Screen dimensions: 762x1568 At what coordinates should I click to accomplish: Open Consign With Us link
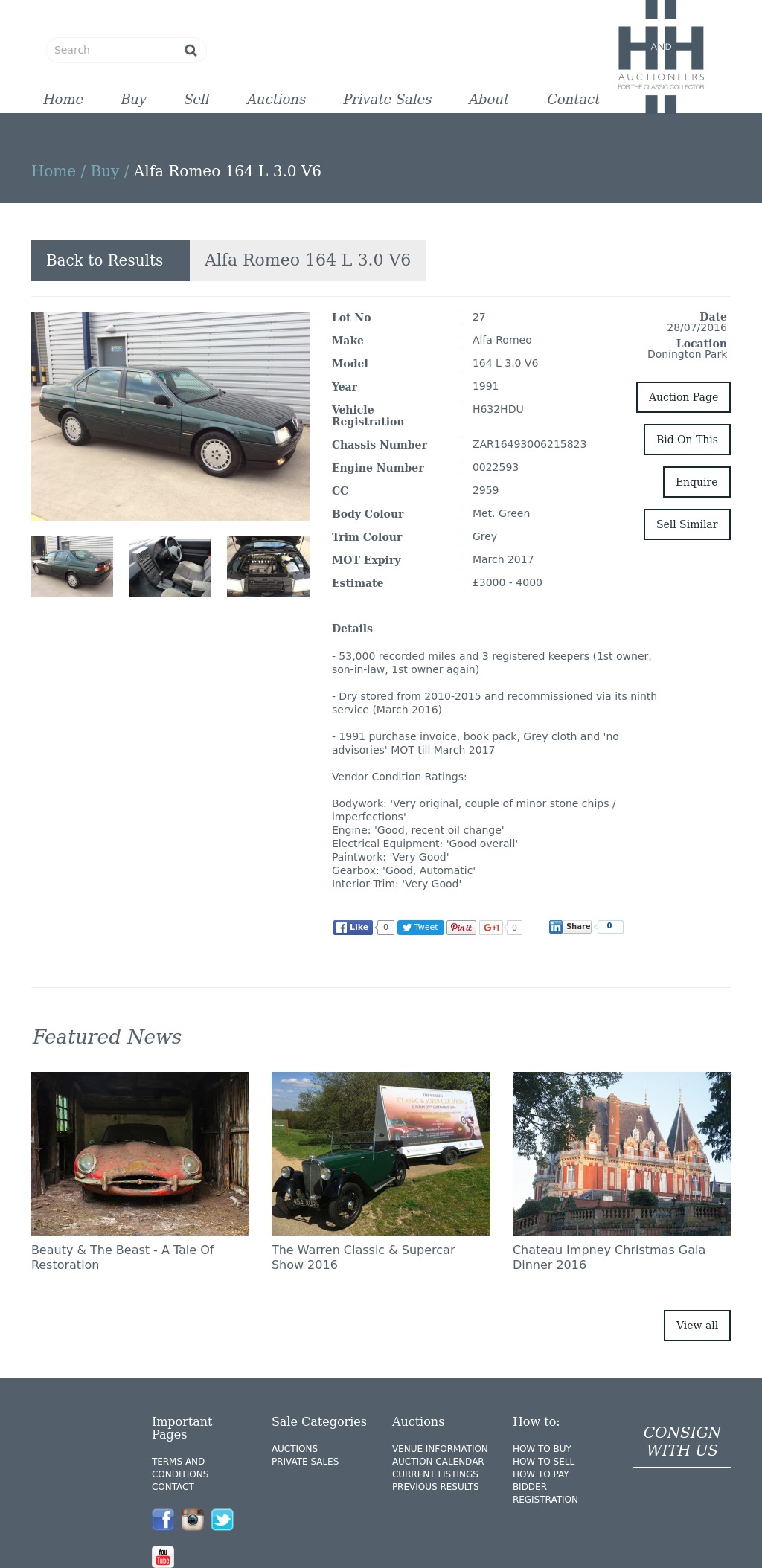point(682,1442)
